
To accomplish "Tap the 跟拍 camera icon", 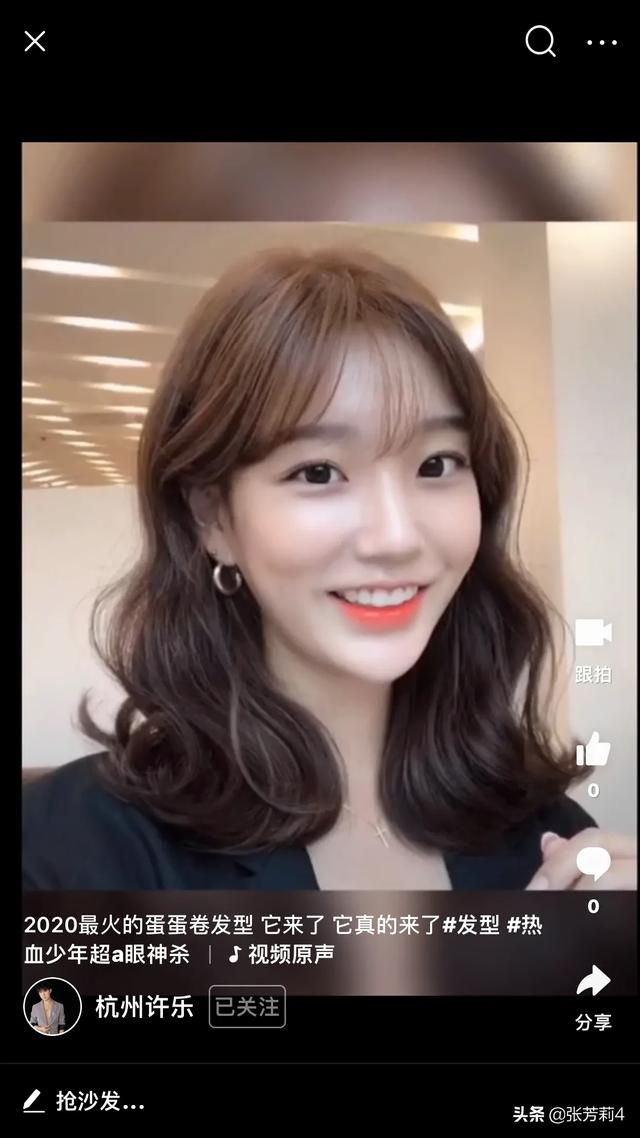I will (594, 633).
